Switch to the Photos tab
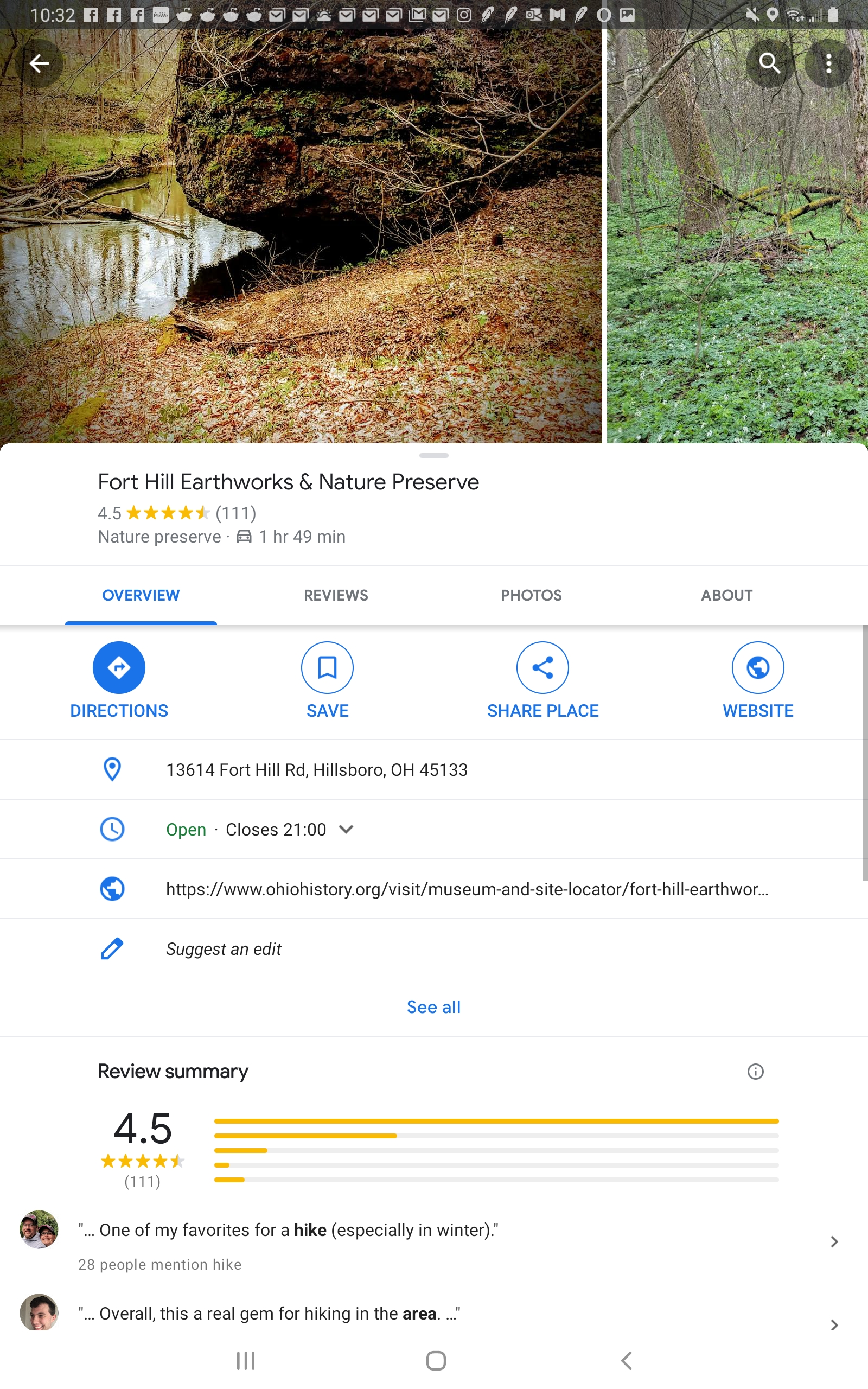This screenshot has width=868, height=1389. (x=531, y=595)
